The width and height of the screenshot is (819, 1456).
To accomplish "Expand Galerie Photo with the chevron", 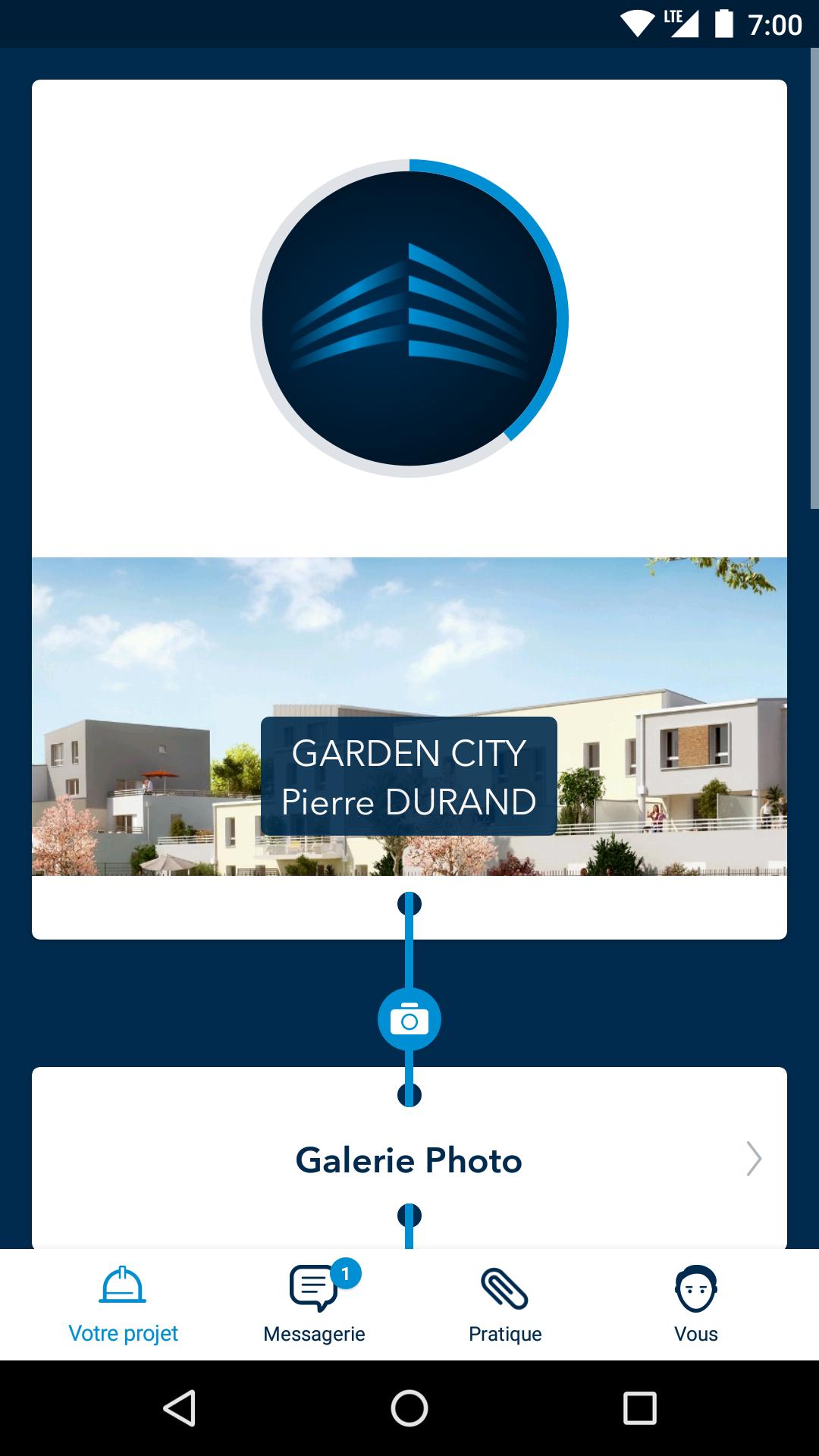I will (755, 1159).
